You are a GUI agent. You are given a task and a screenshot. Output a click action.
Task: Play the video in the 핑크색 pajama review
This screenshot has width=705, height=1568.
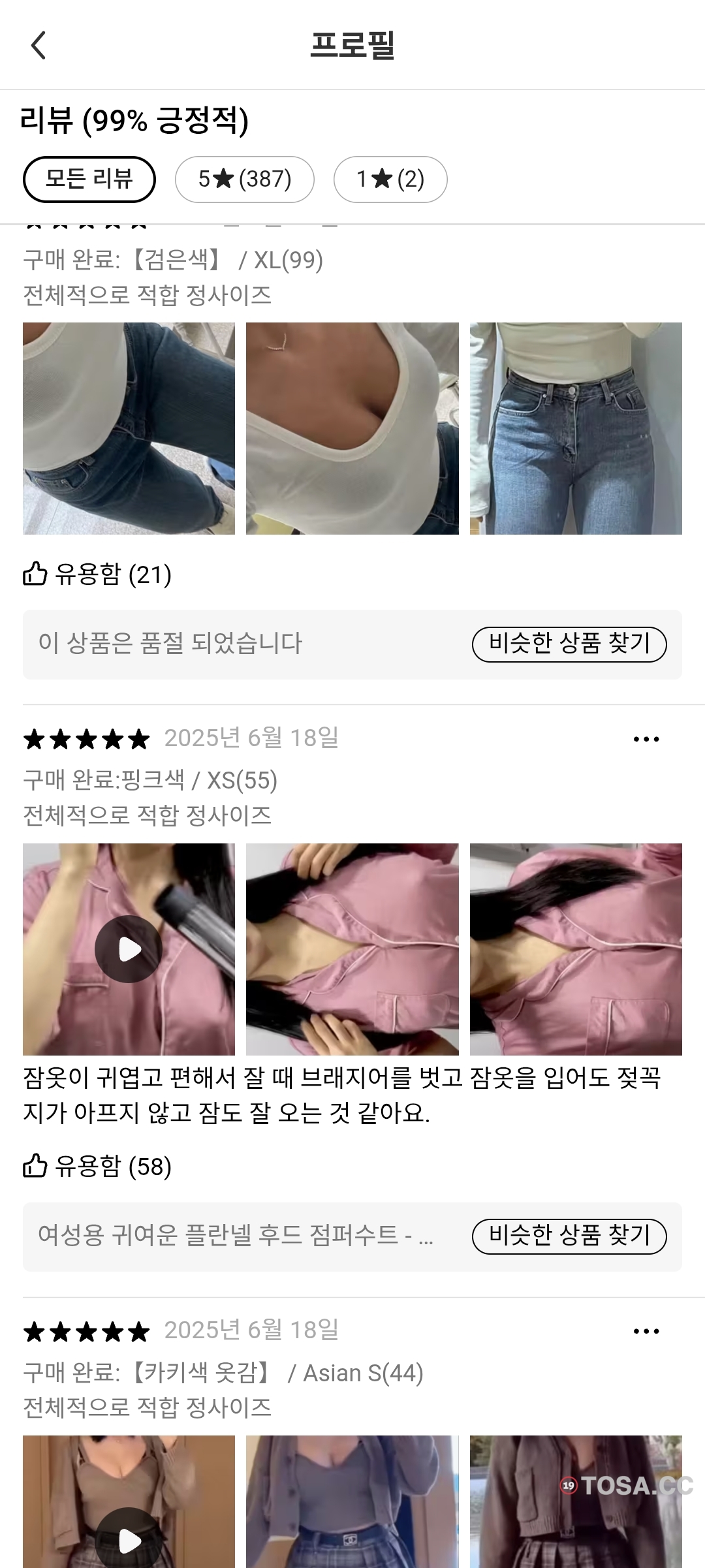(129, 949)
